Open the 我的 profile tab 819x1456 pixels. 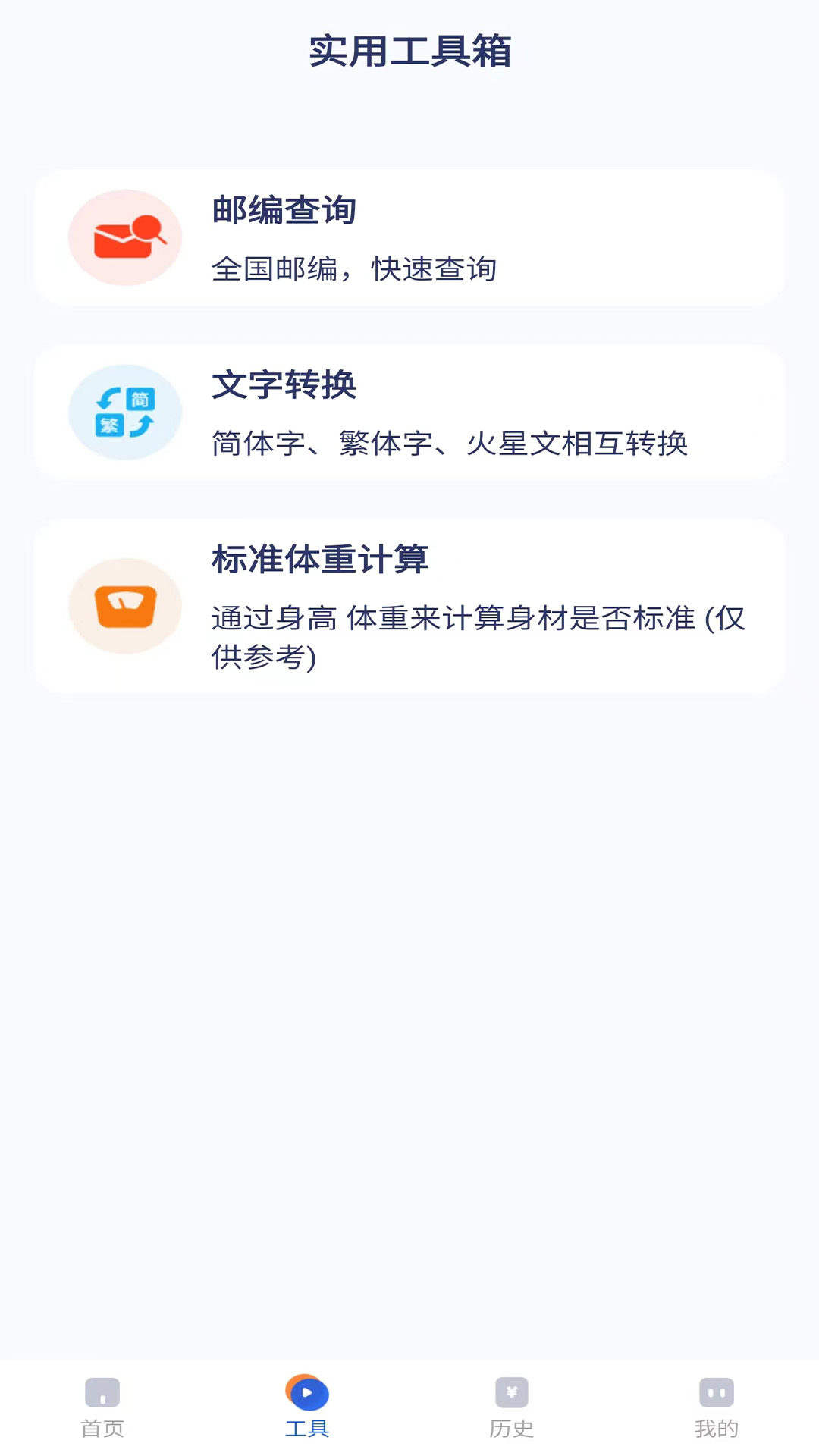click(717, 1407)
